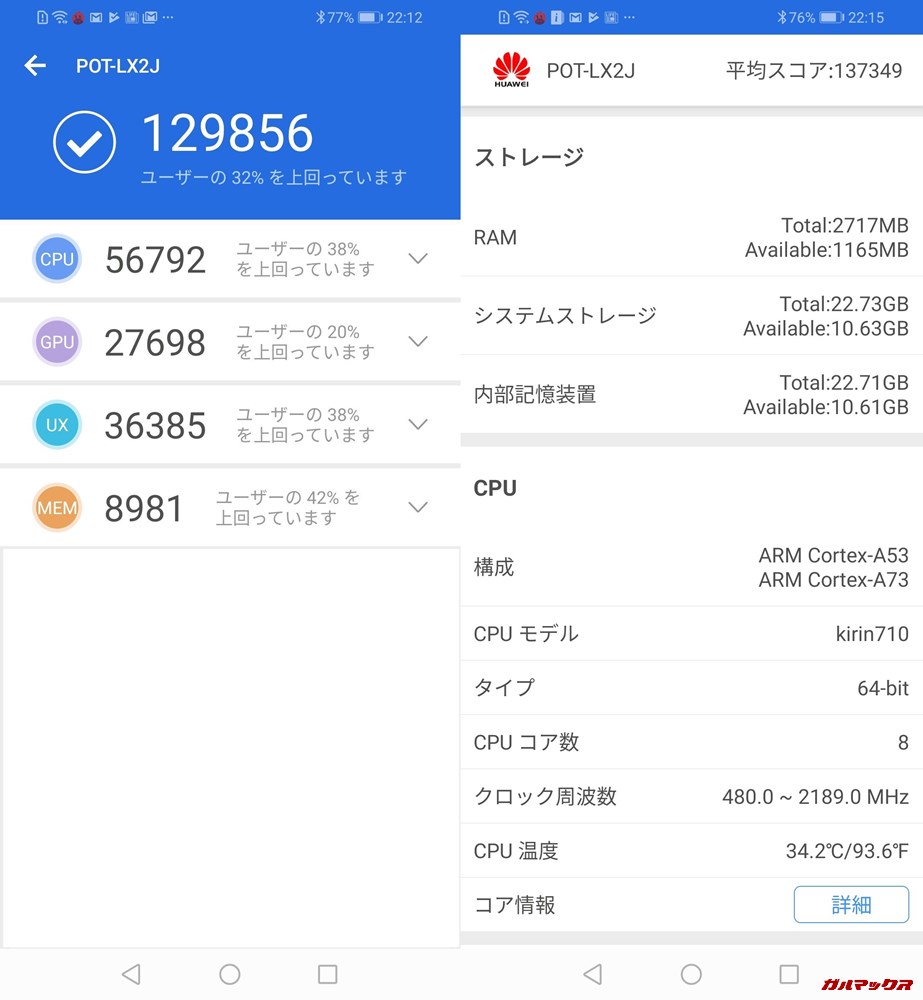Expand the GPU score details
923x1000 pixels.
pos(418,341)
